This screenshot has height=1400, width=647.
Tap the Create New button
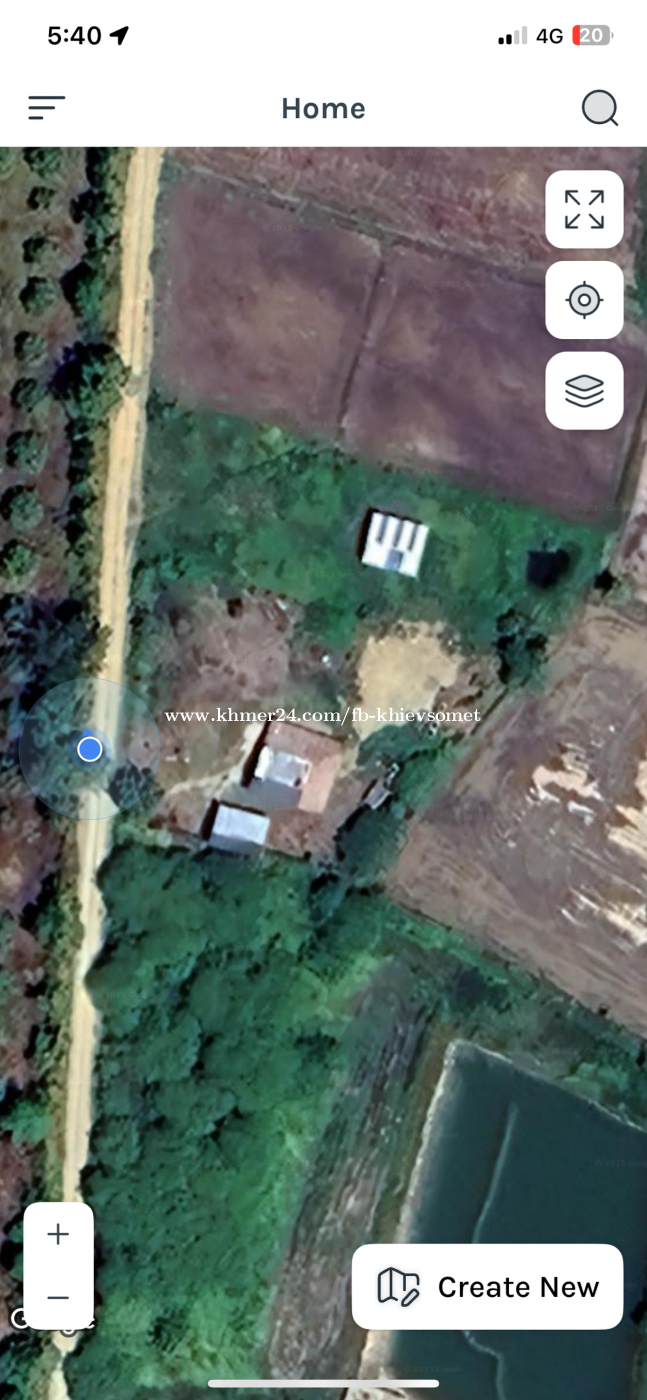[488, 1287]
